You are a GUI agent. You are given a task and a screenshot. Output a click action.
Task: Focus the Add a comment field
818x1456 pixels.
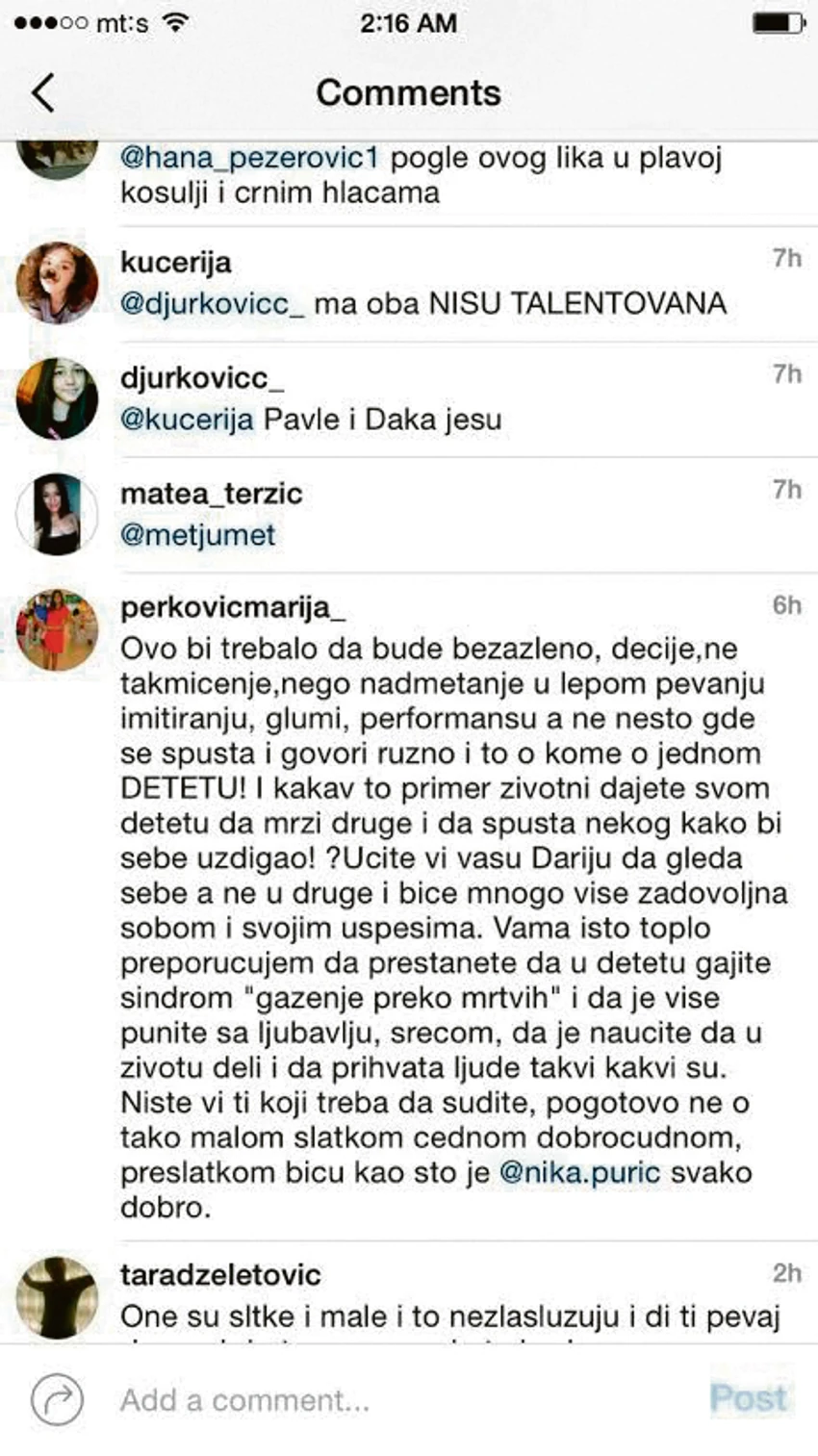click(385, 1400)
